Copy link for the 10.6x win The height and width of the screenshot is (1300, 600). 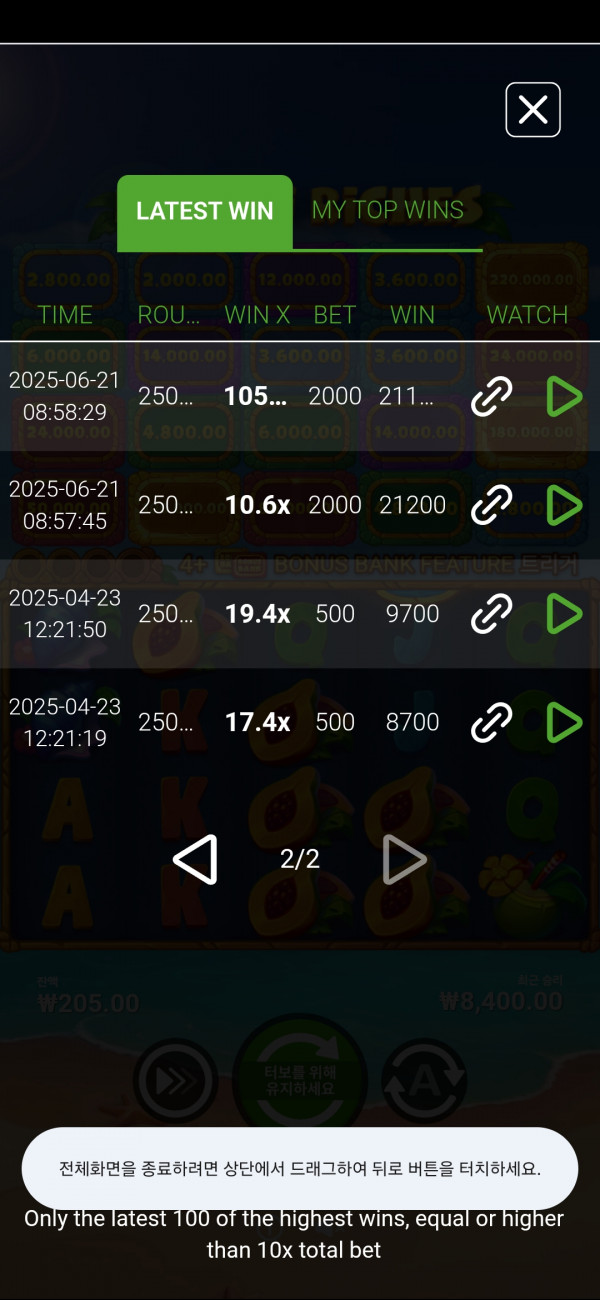pyautogui.click(x=491, y=506)
